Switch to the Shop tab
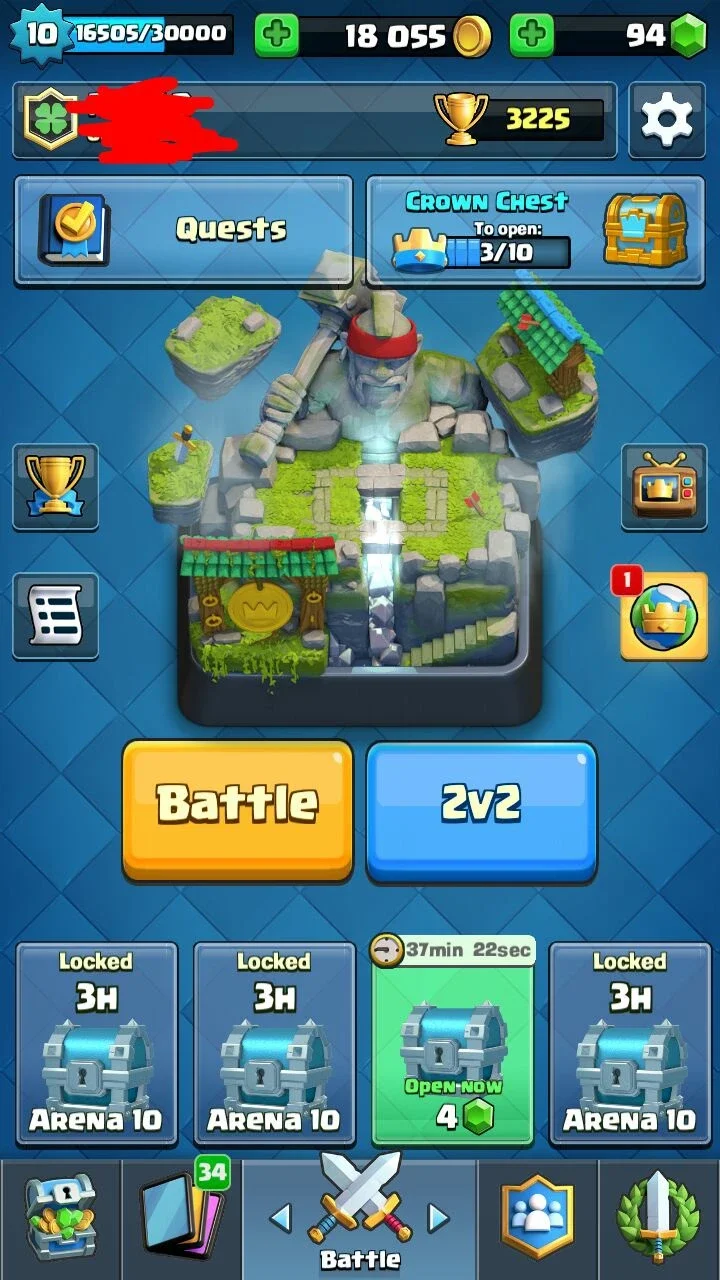The height and width of the screenshot is (1280, 720). click(60, 1220)
